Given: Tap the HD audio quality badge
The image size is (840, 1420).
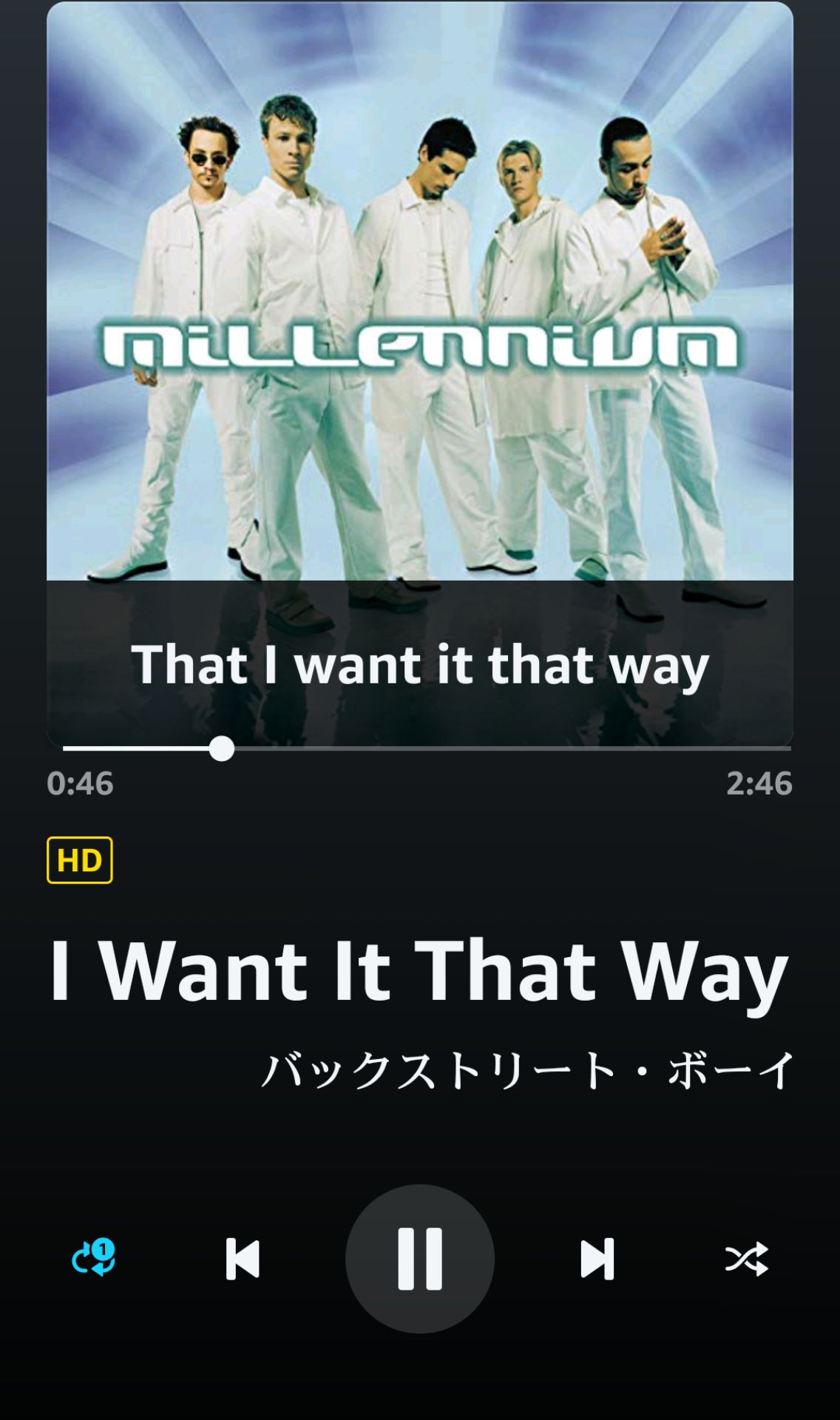Looking at the screenshot, I should pos(79,860).
